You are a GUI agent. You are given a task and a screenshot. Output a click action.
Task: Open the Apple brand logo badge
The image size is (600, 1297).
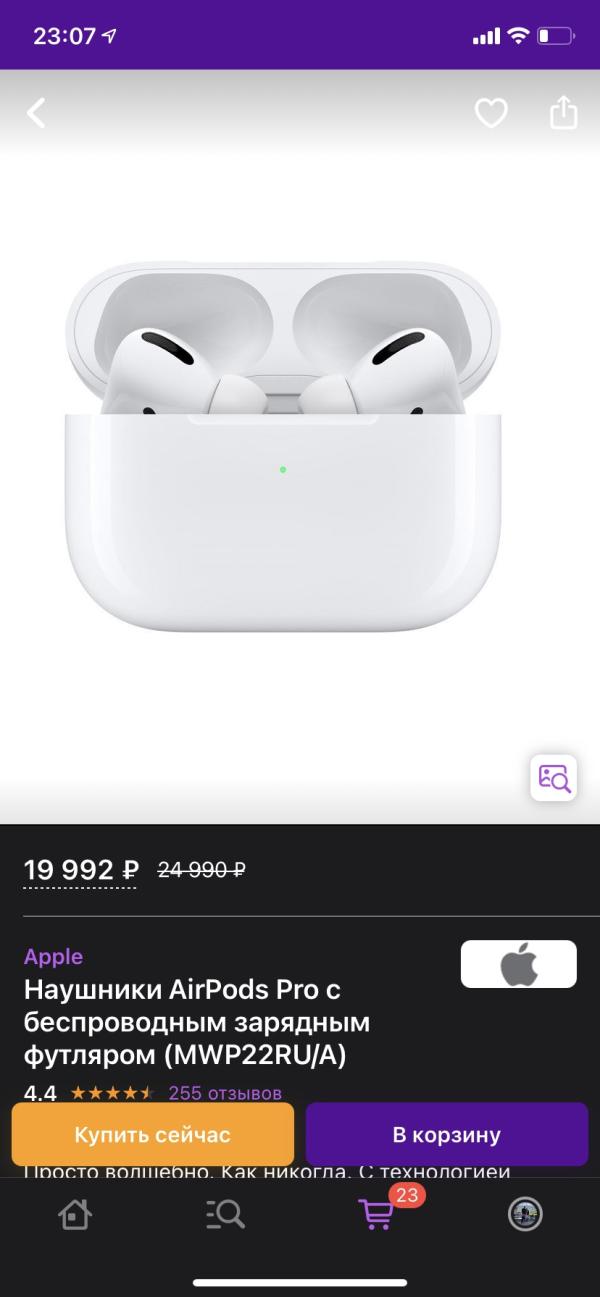coord(518,965)
